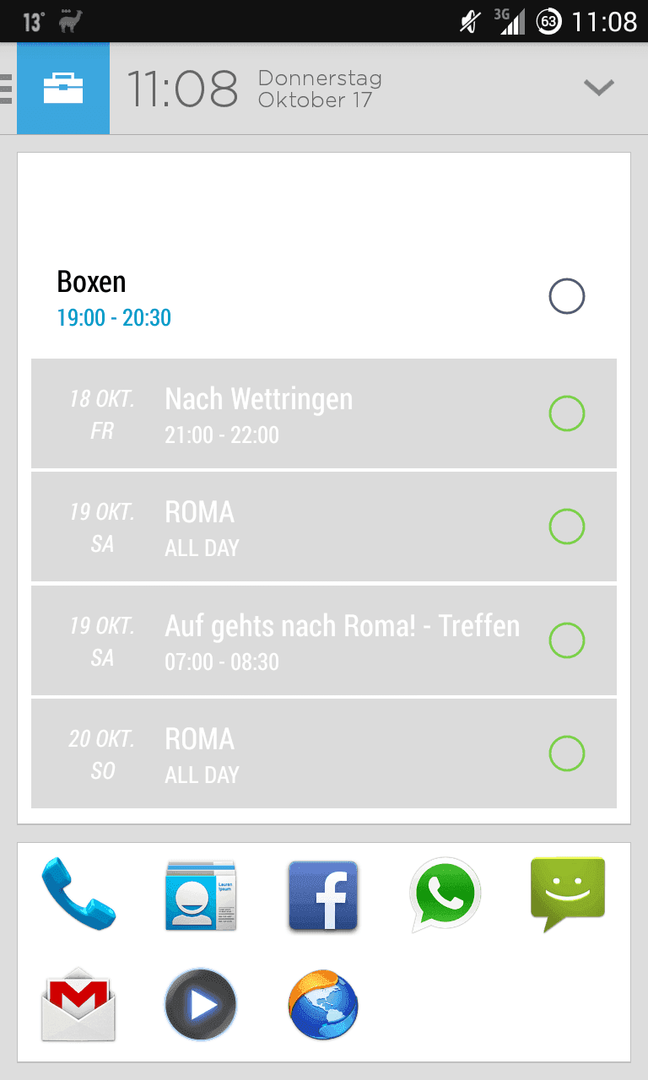
Task: Open the side menu handle
Action: click(x=6, y=88)
